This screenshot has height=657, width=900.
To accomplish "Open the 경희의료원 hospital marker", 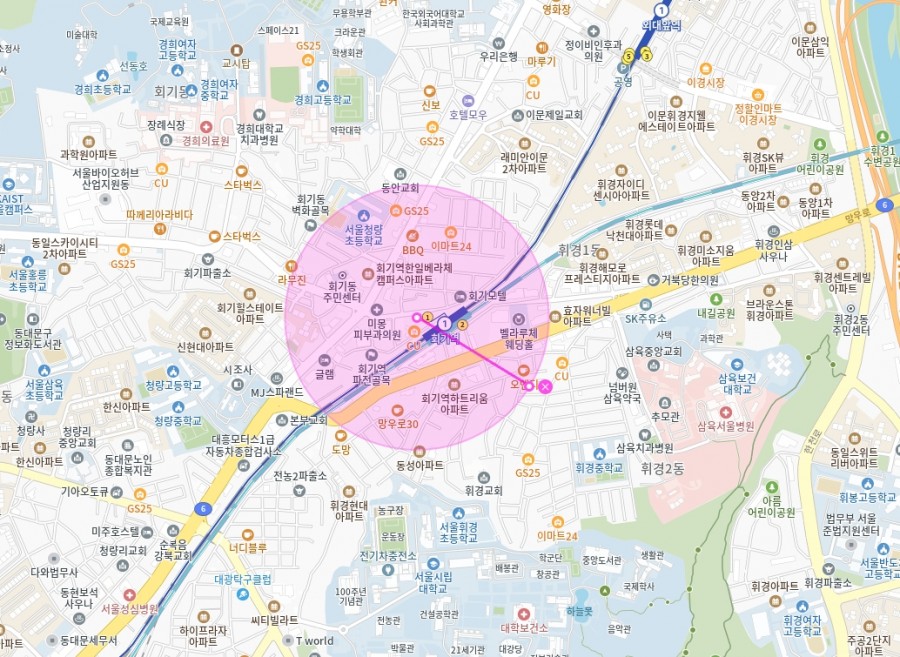I will 206,127.
